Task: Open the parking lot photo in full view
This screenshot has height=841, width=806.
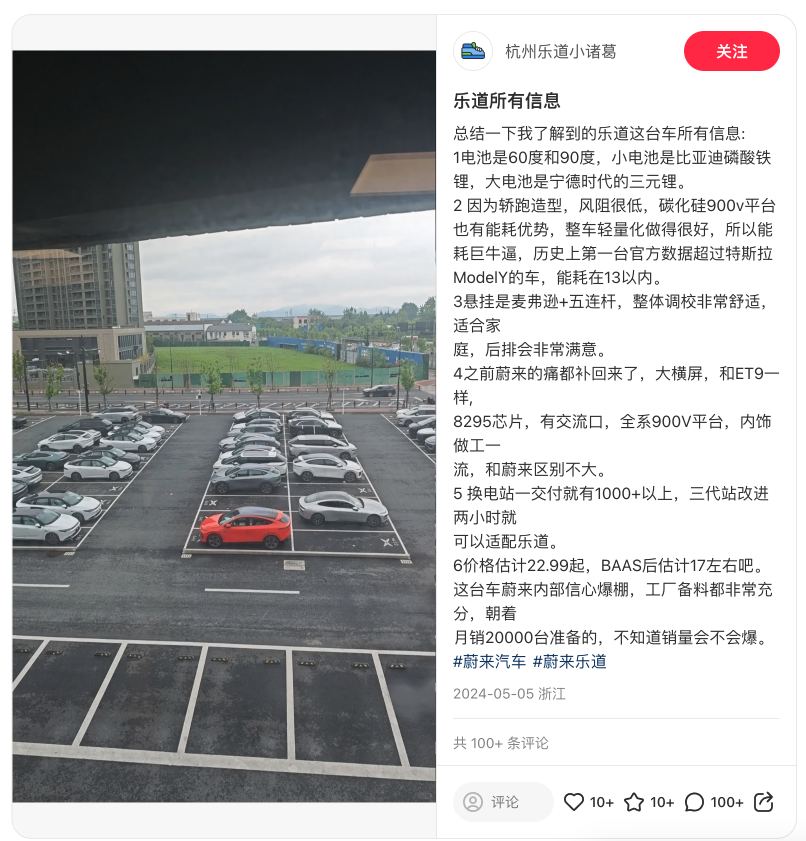Action: click(x=224, y=425)
